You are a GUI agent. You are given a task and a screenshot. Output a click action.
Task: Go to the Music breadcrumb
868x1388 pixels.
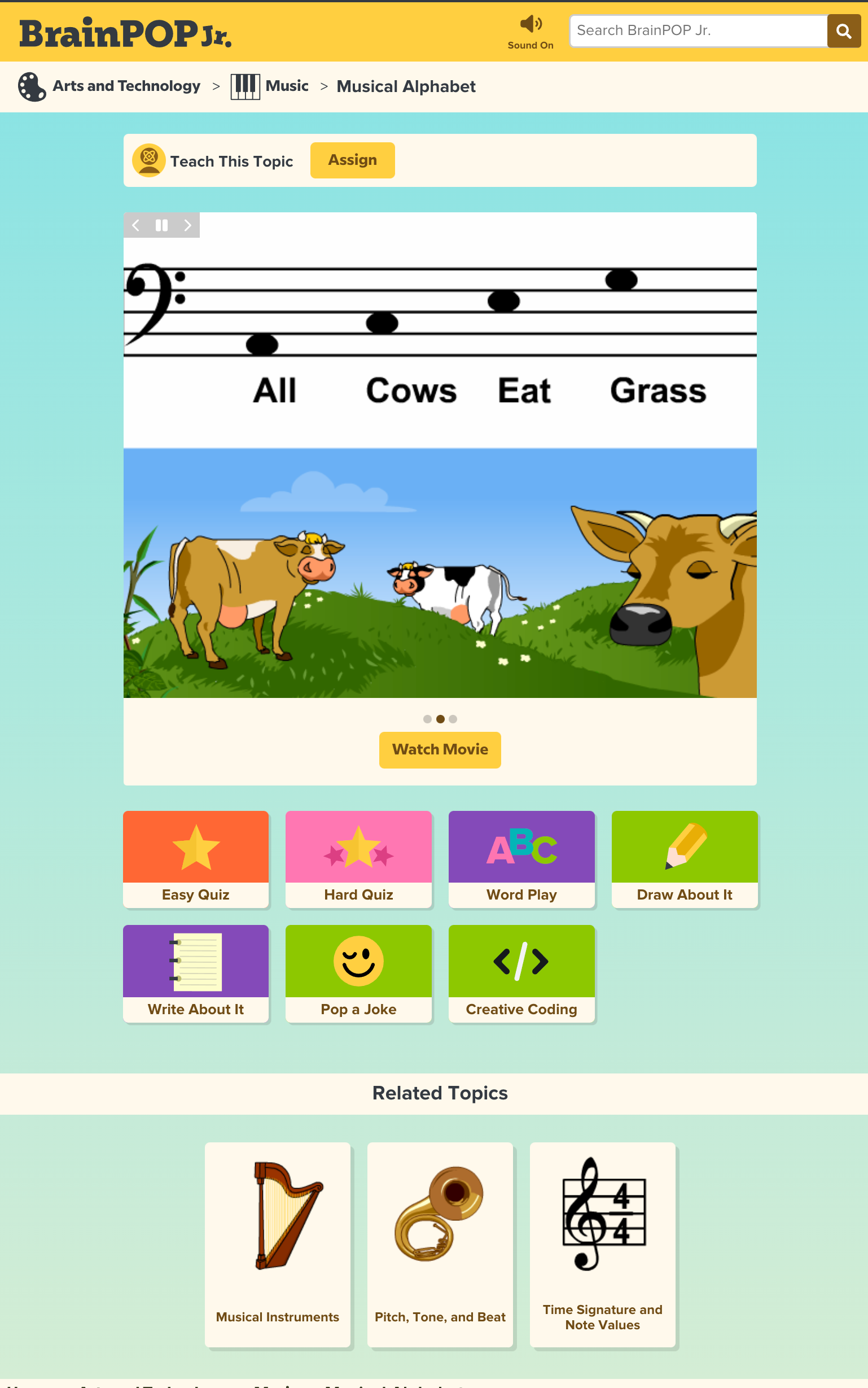(x=287, y=86)
